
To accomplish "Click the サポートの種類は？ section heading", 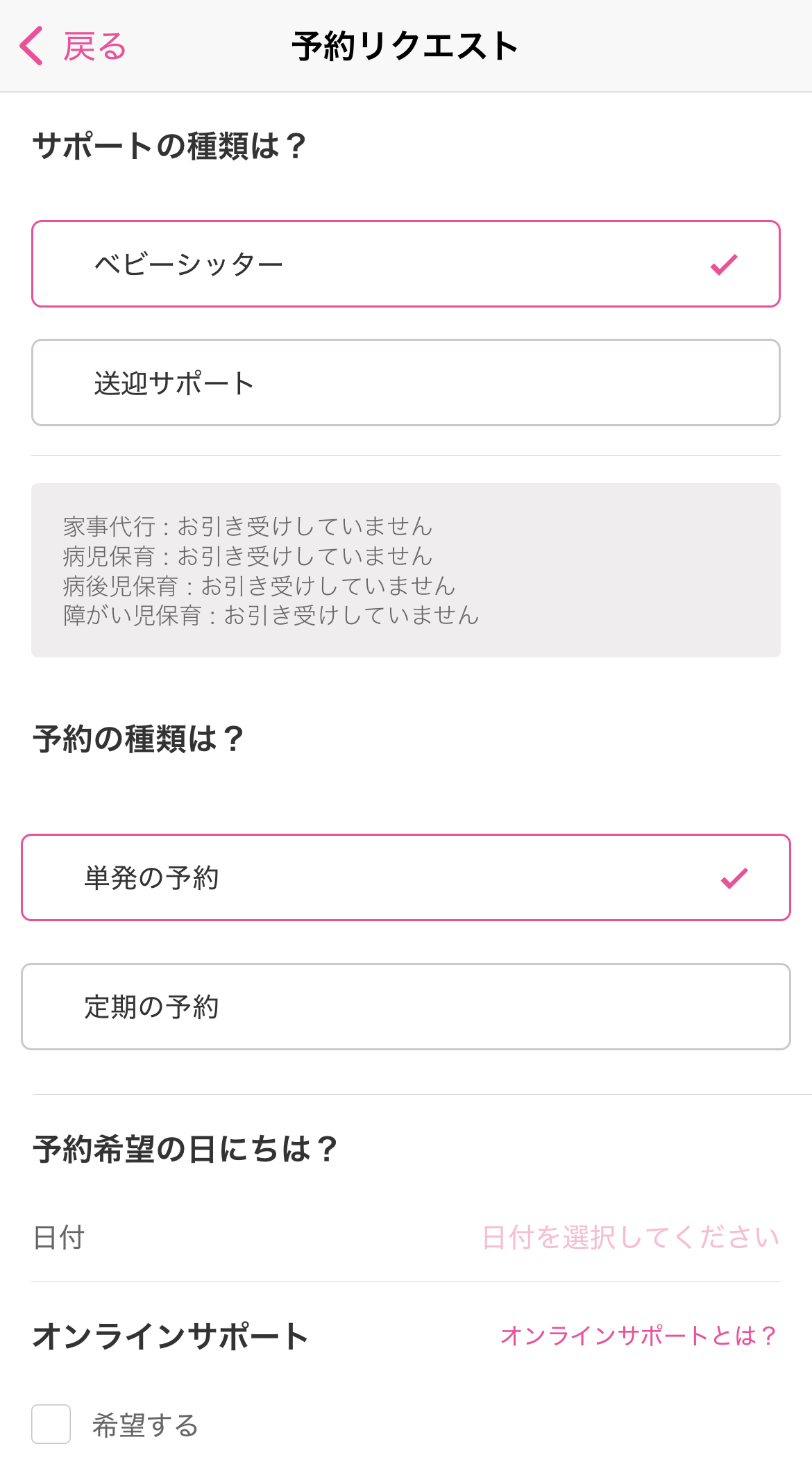I will point(172,144).
